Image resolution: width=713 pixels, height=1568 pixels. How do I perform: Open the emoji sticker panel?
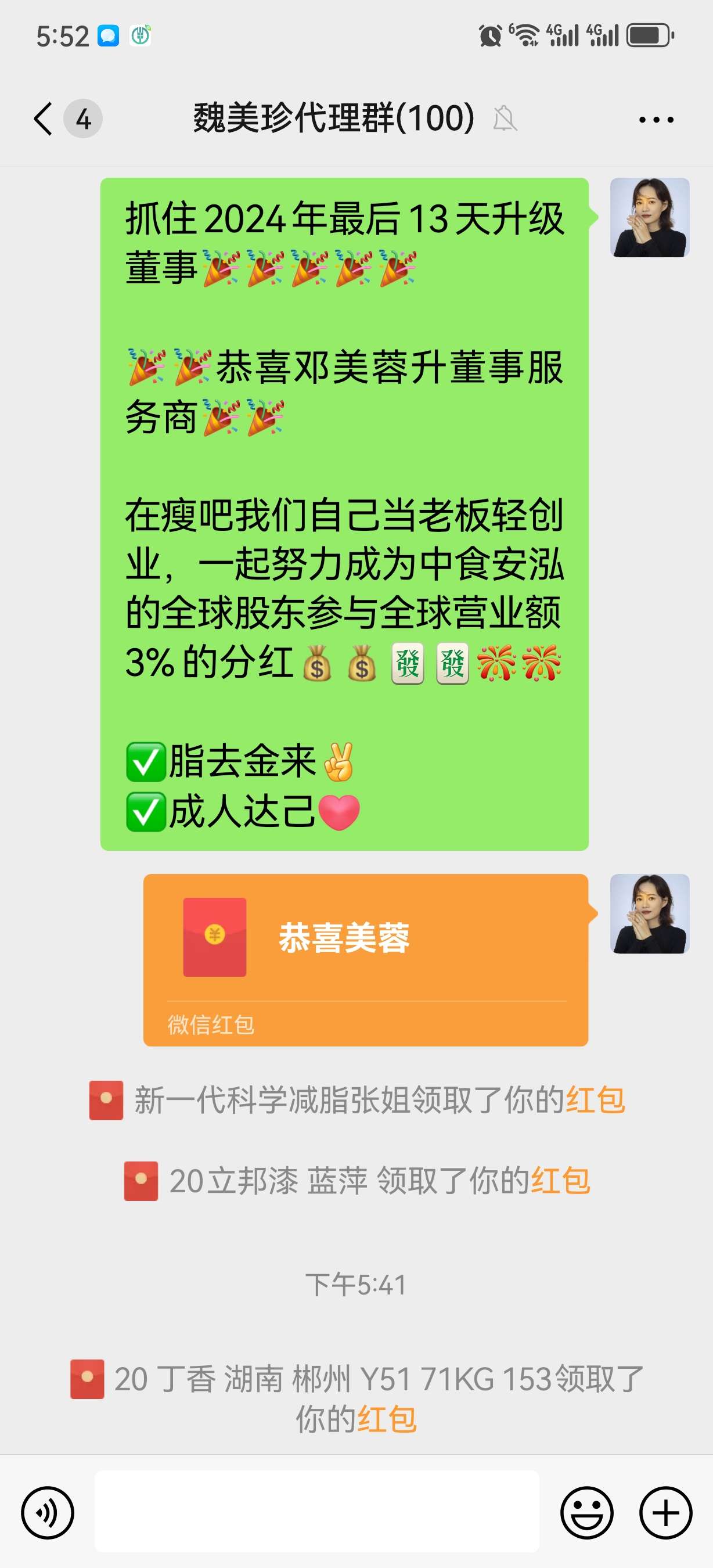586,1512
